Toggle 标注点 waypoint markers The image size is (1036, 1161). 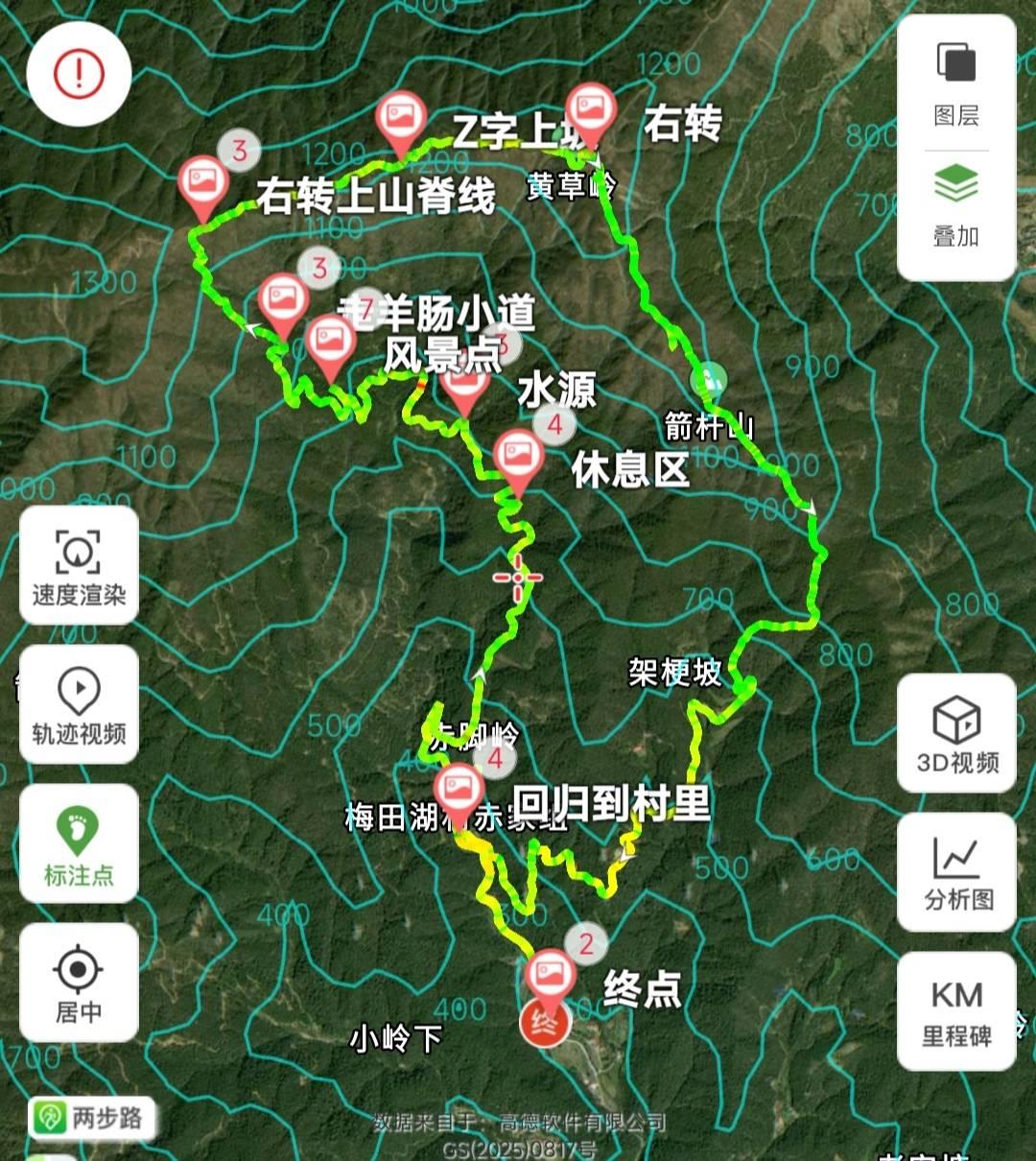coord(79,844)
